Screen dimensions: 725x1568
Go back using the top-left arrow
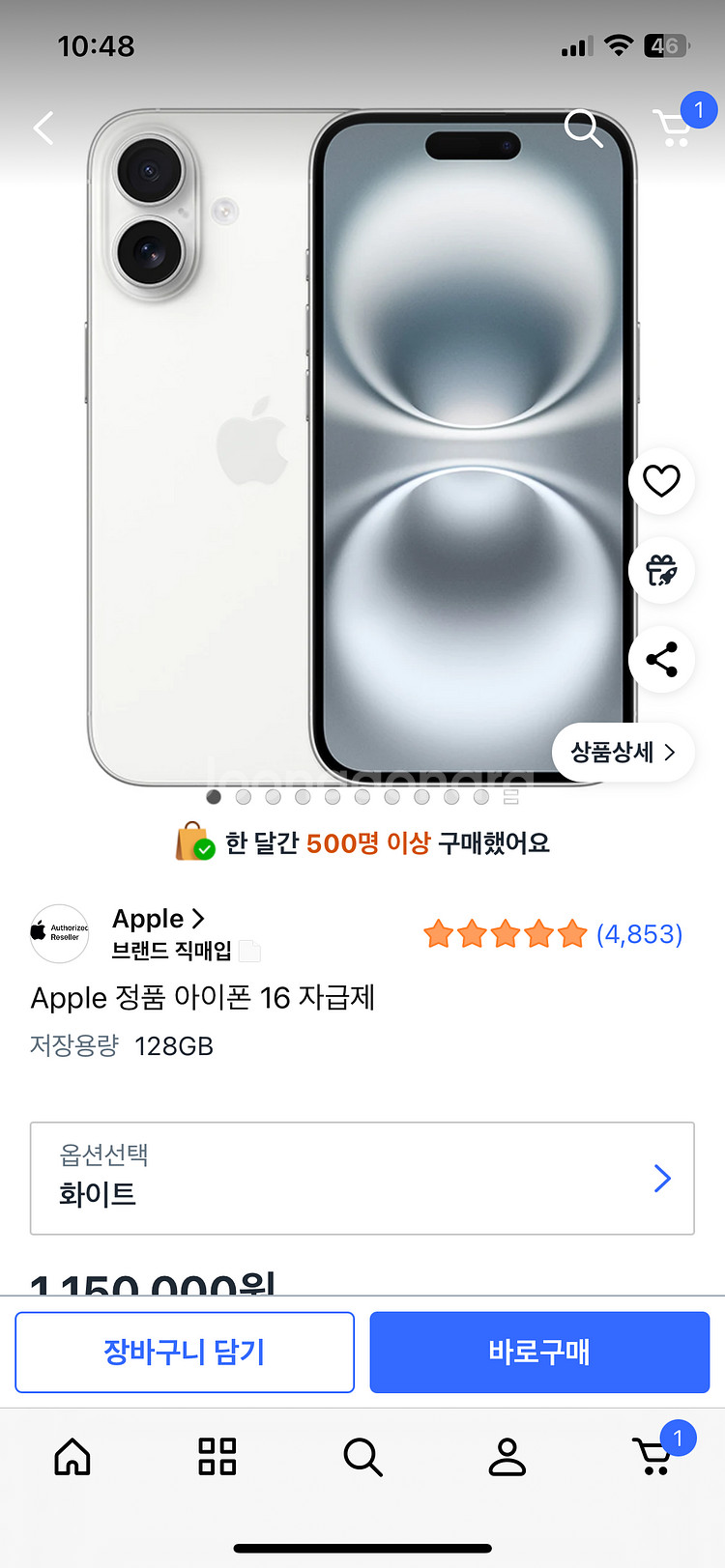point(43,128)
